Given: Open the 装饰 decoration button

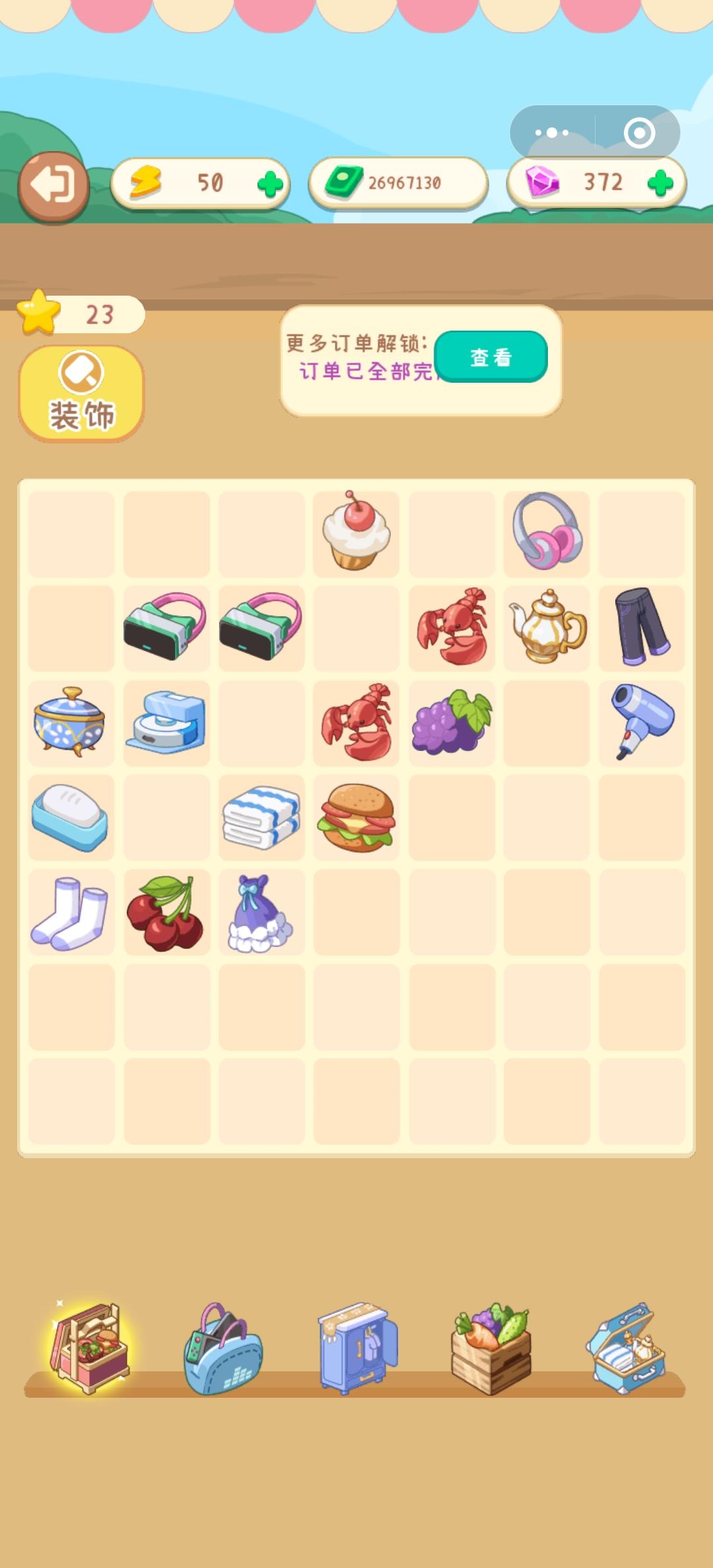Looking at the screenshot, I should [81, 393].
